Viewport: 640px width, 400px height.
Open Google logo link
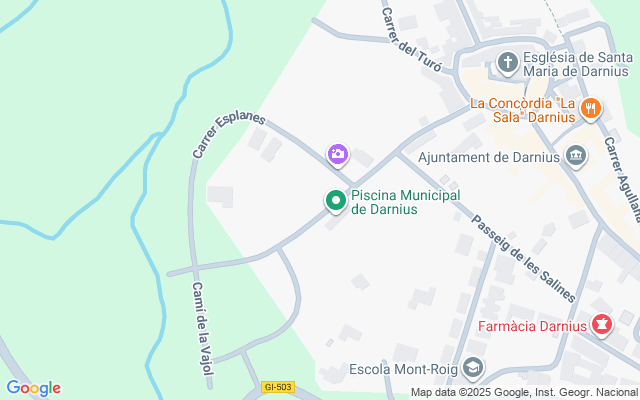click(x=34, y=388)
